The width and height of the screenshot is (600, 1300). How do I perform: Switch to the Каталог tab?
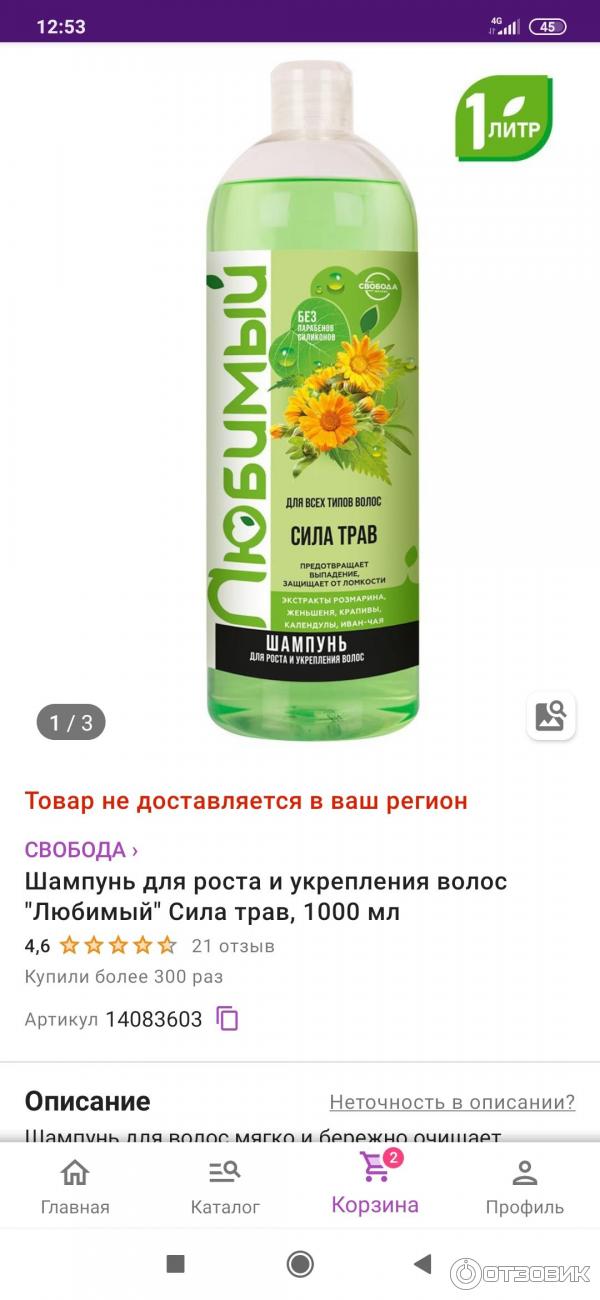(x=225, y=1187)
